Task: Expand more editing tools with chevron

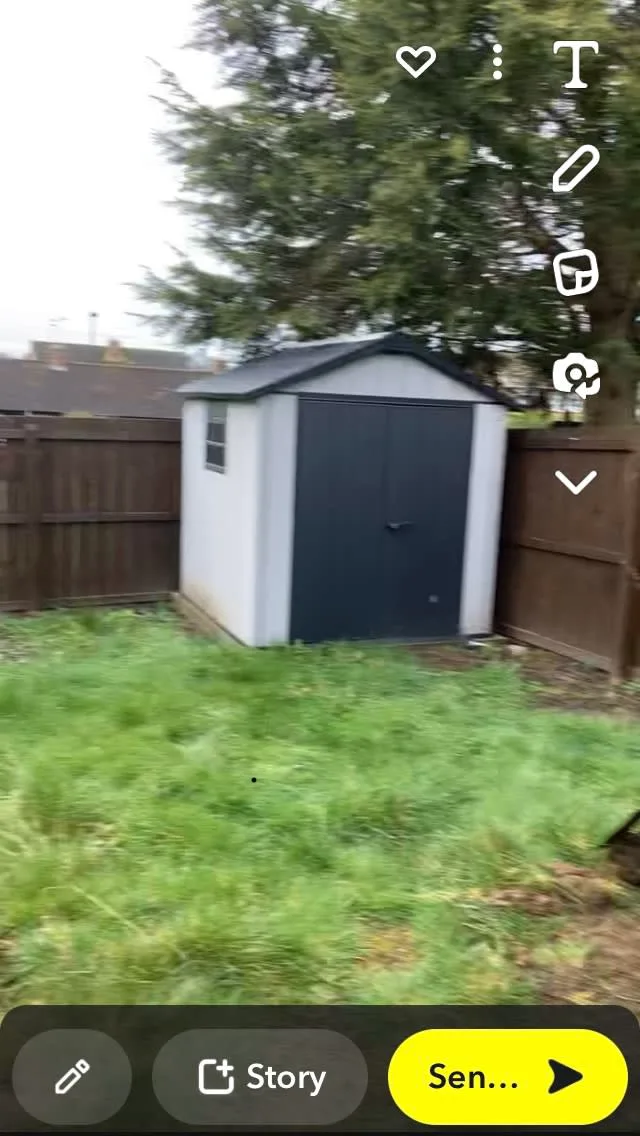Action: (576, 482)
